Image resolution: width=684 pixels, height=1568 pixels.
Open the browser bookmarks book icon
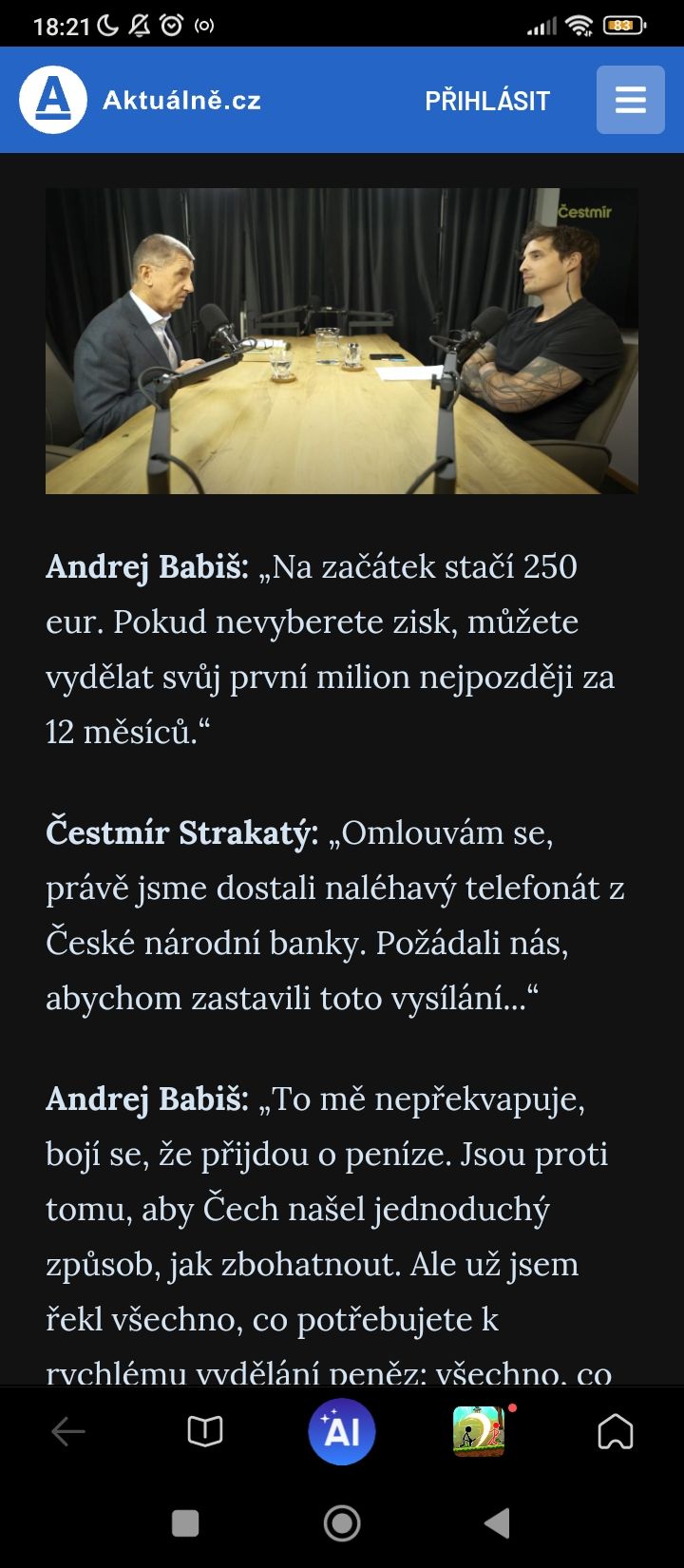point(205,1431)
